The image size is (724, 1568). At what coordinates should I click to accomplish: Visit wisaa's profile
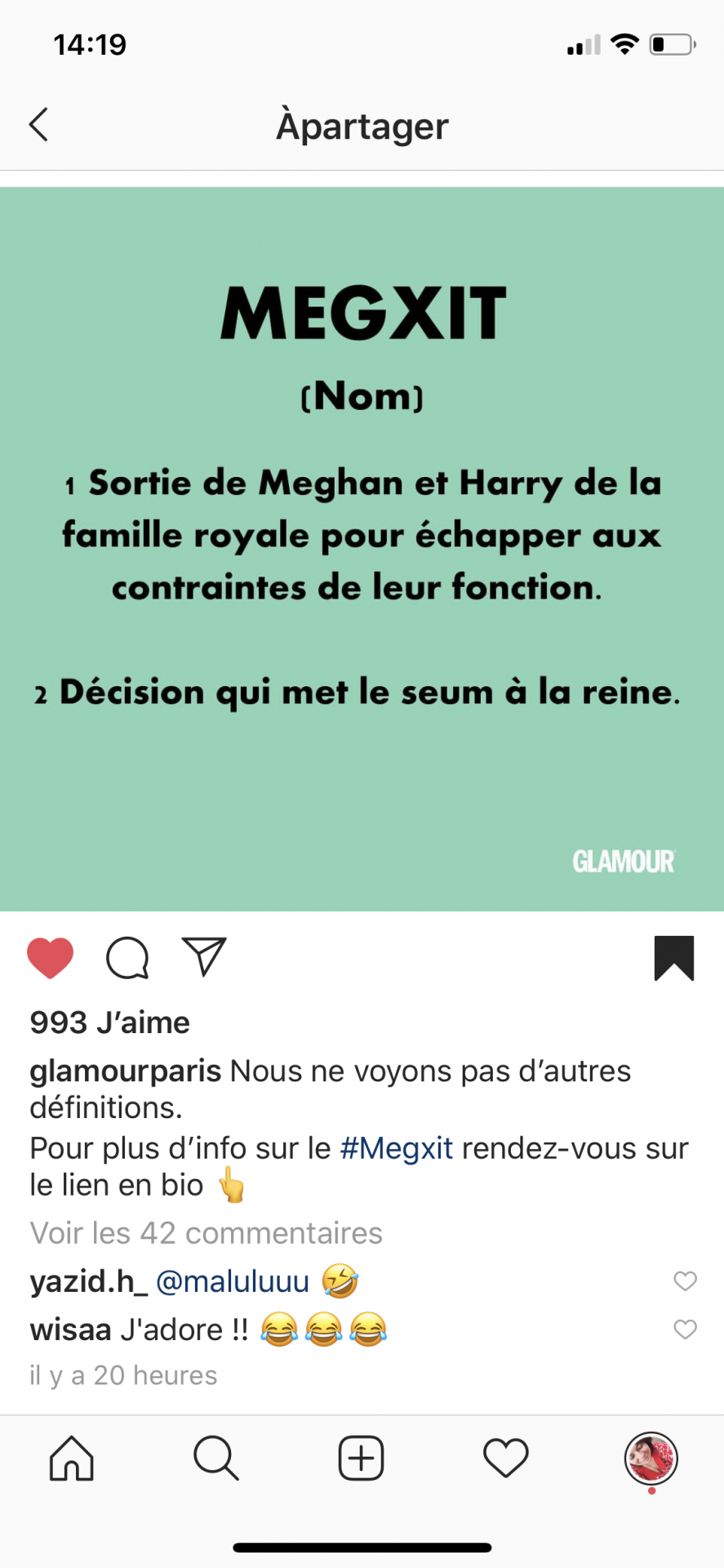pyautogui.click(x=70, y=1330)
